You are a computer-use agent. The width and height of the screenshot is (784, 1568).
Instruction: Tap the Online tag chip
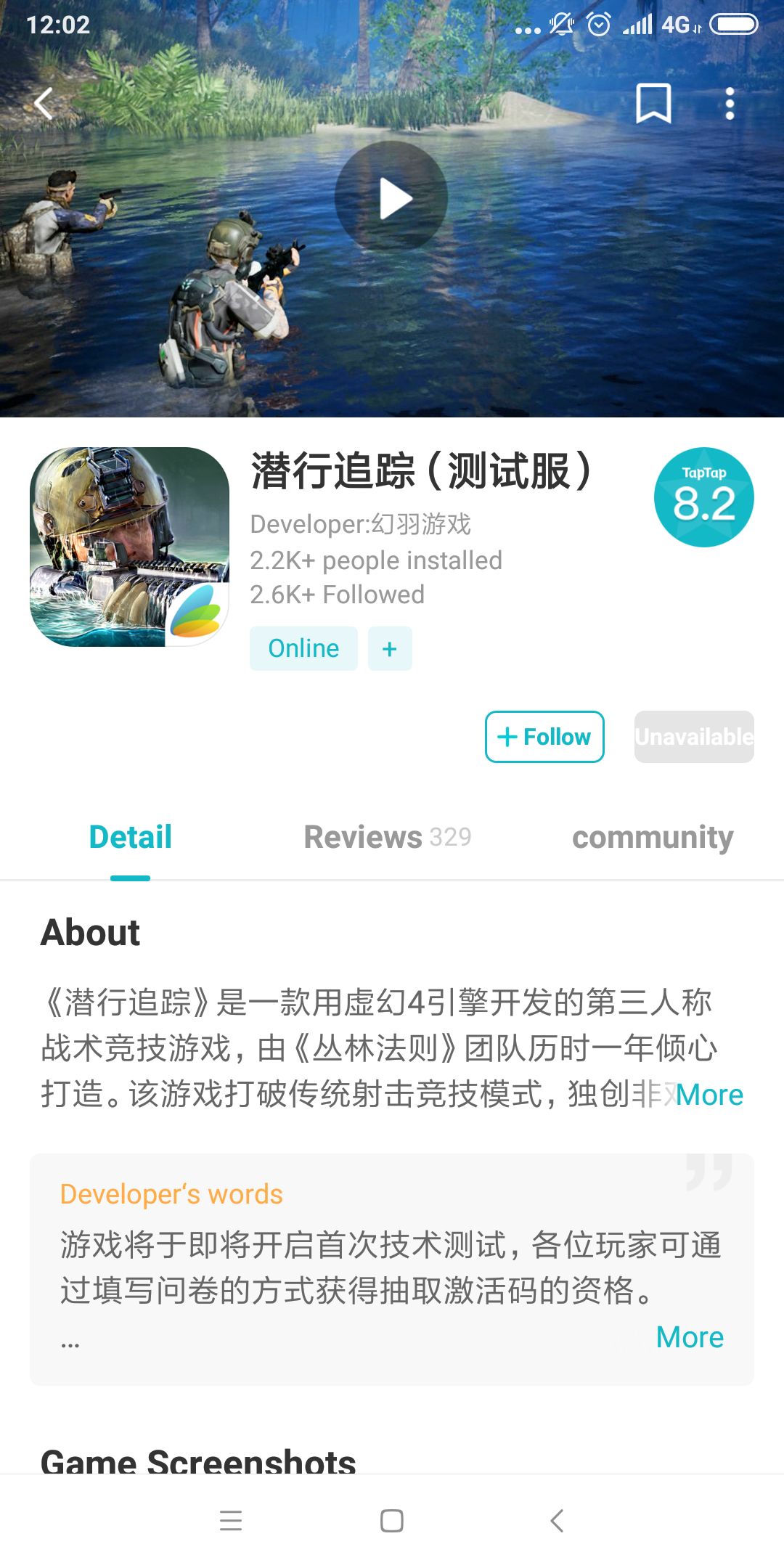303,648
